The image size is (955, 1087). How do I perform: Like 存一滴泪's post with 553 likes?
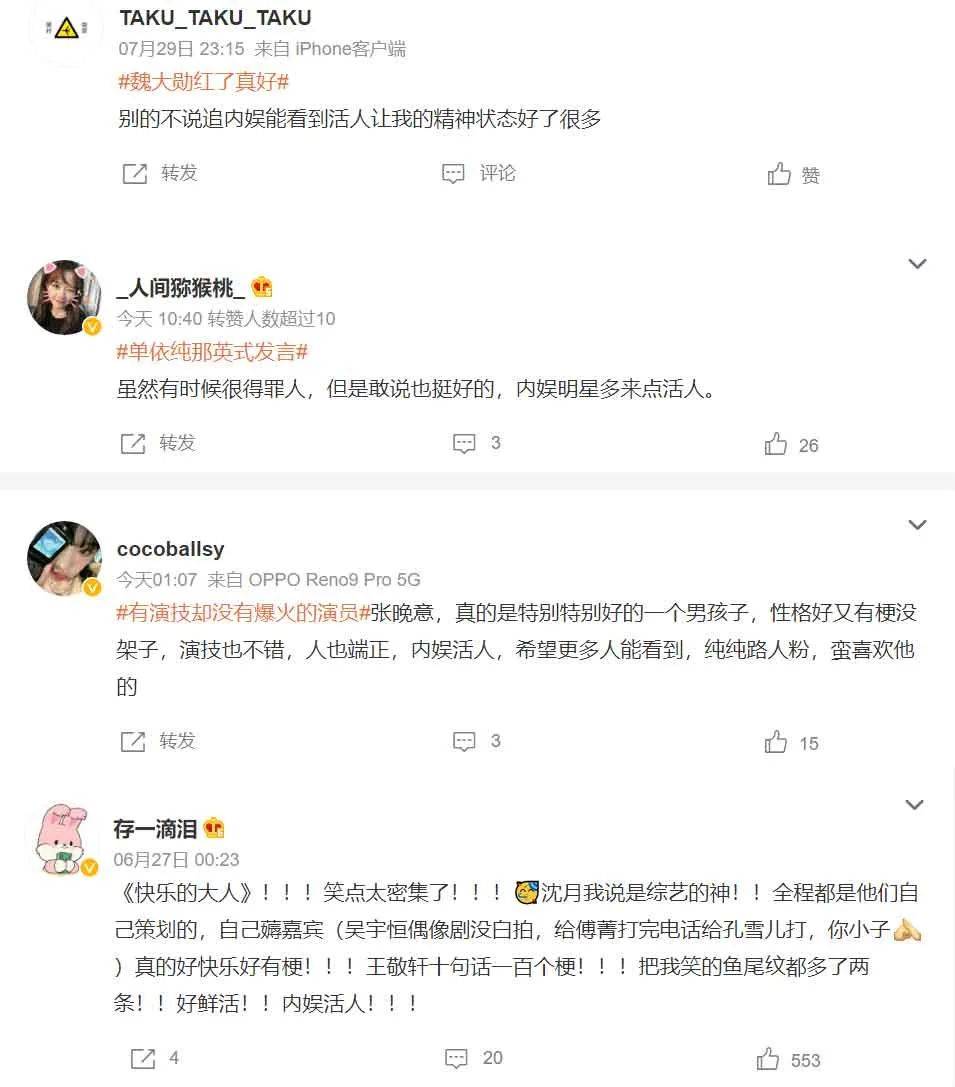(788, 1060)
